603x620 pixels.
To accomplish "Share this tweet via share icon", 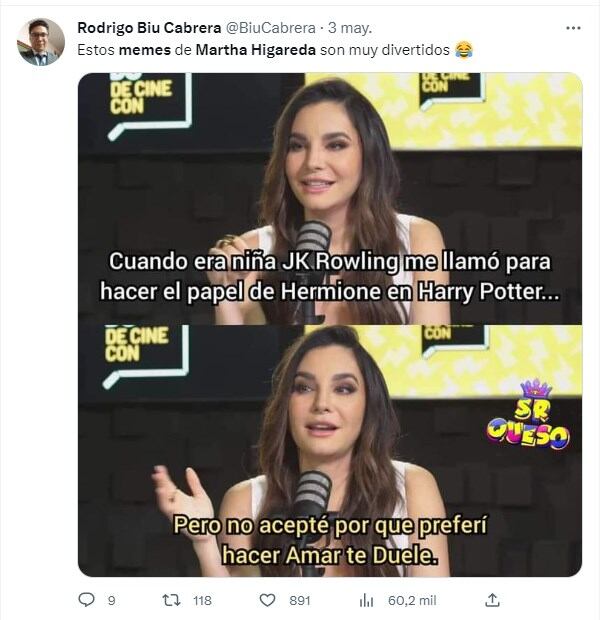I will (491, 599).
